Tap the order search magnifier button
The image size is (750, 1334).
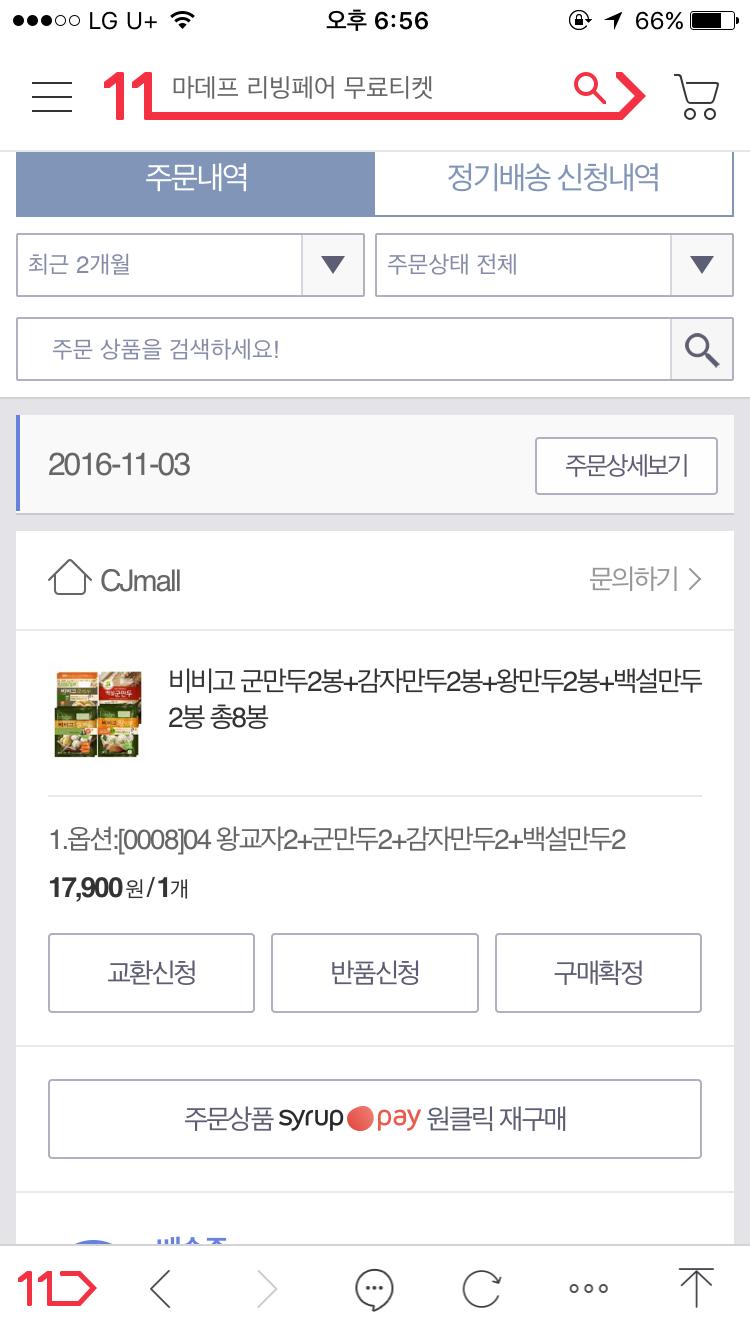pyautogui.click(x=701, y=349)
